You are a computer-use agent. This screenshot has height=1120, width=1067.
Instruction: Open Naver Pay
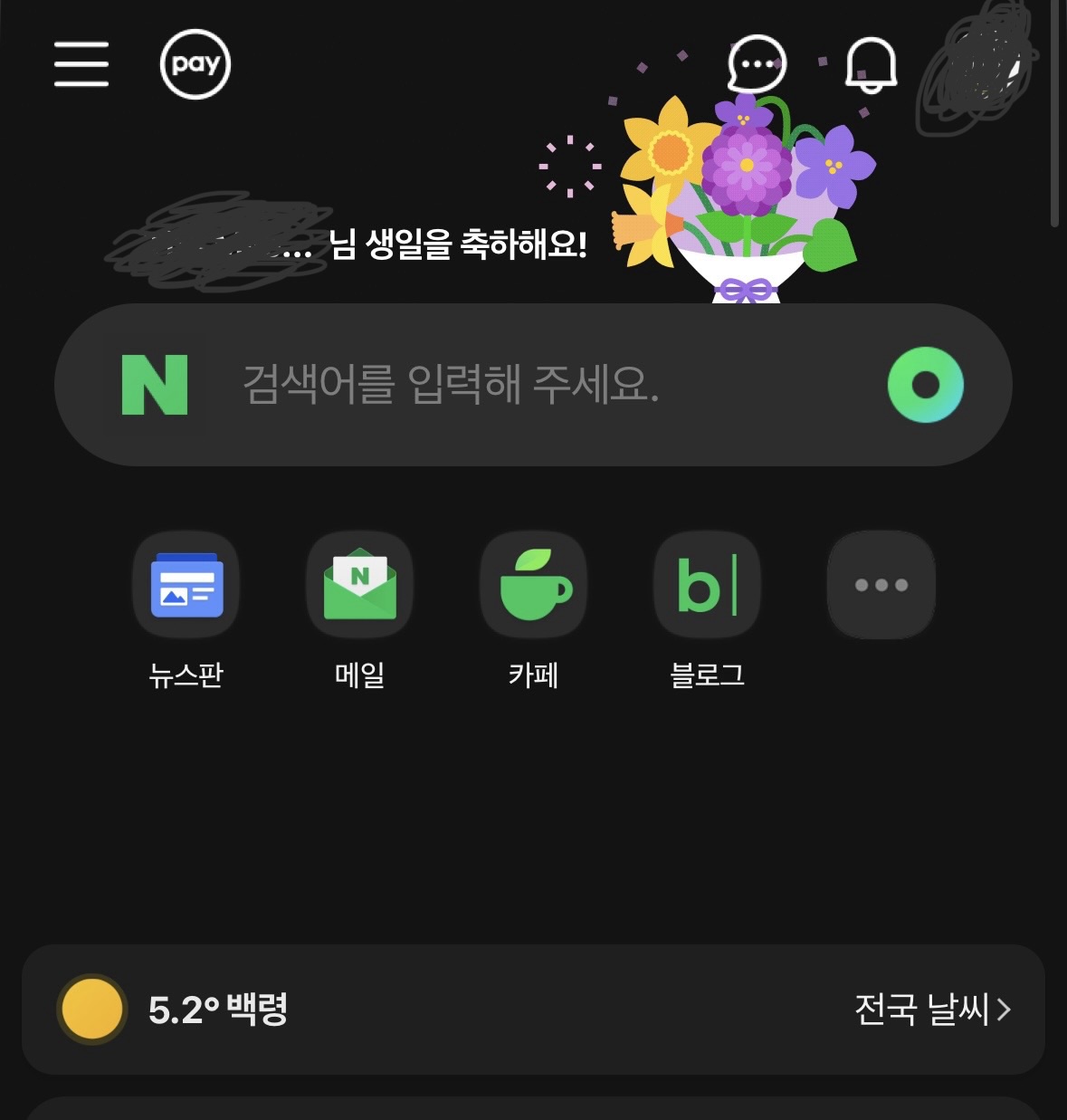point(195,64)
